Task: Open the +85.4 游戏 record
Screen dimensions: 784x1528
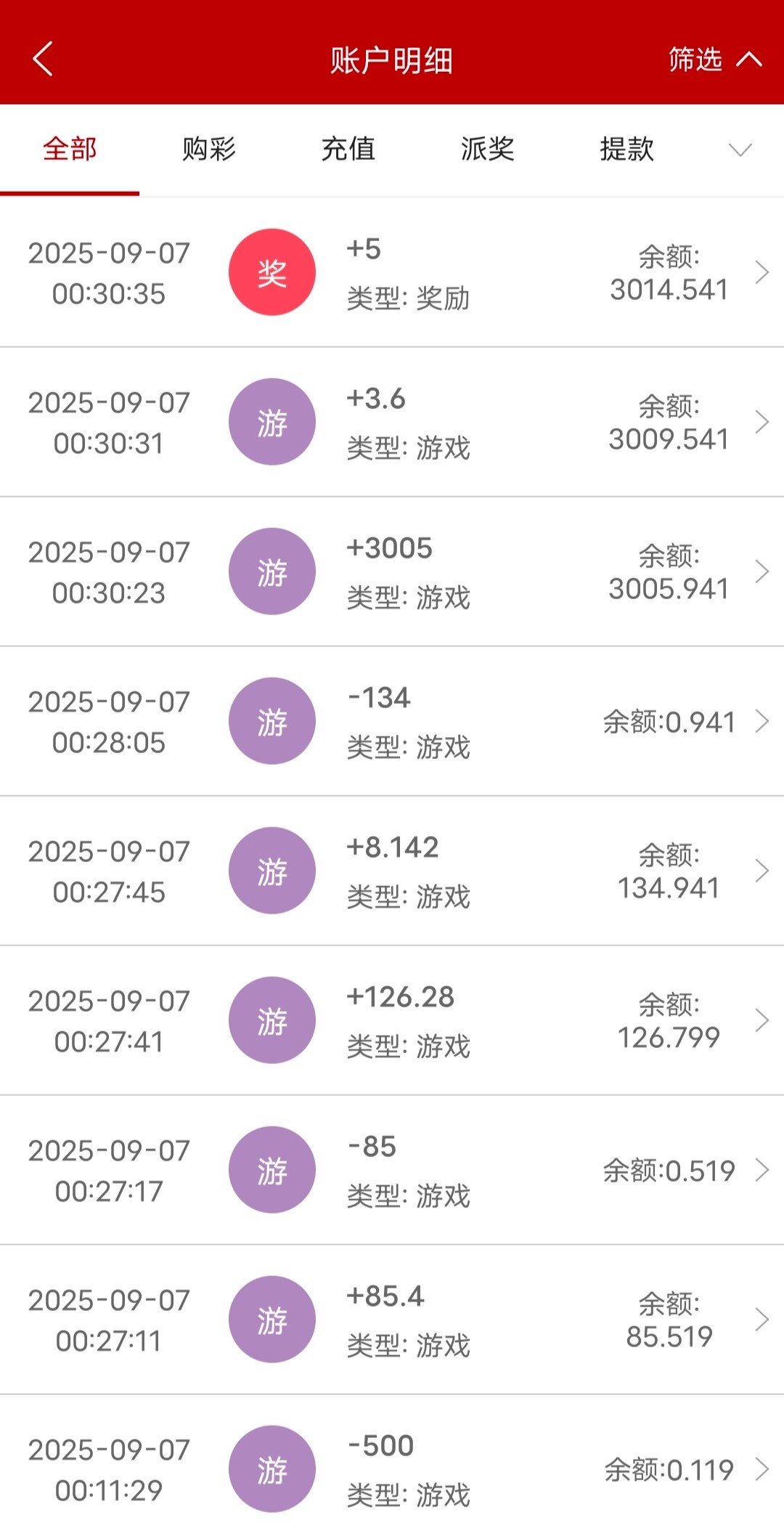Action: tap(392, 1320)
